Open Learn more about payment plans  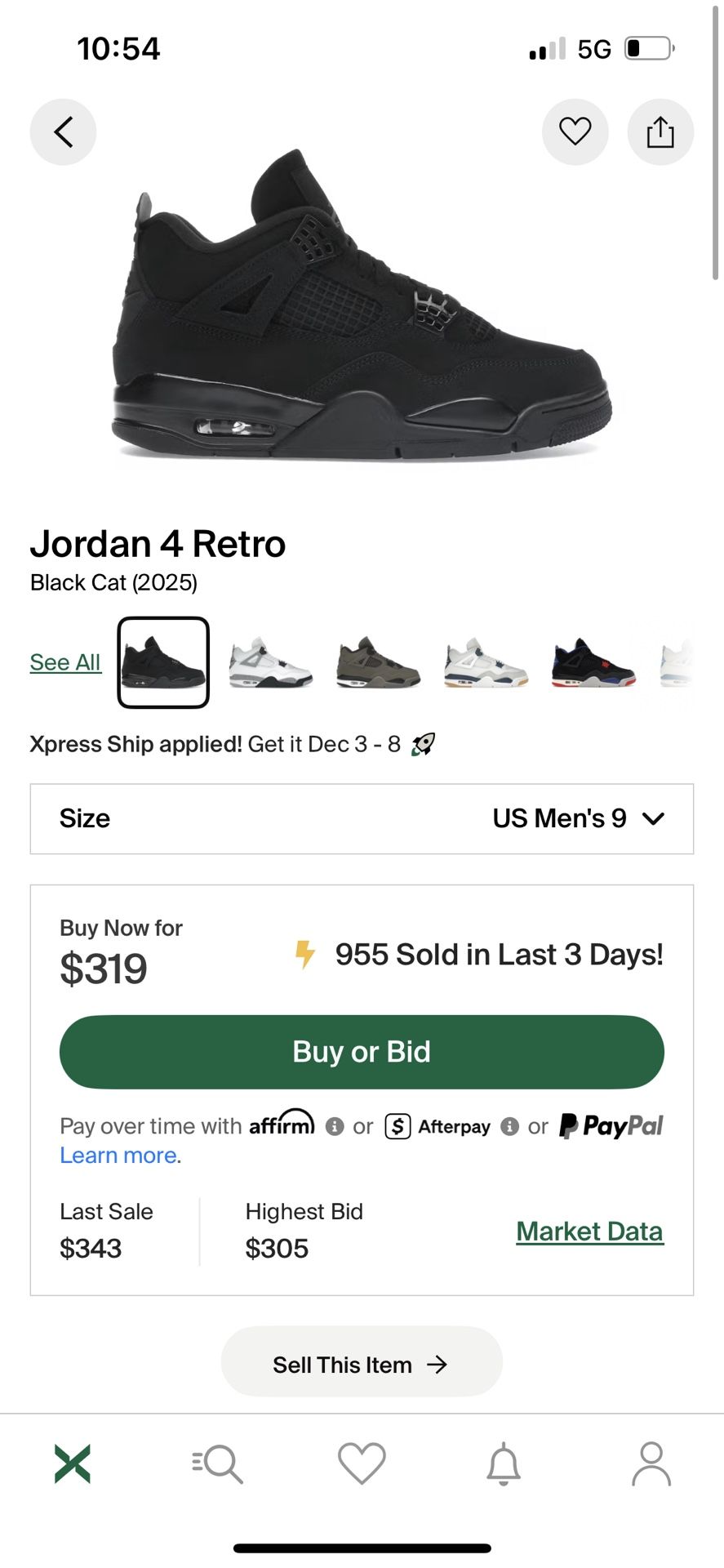(x=118, y=1155)
